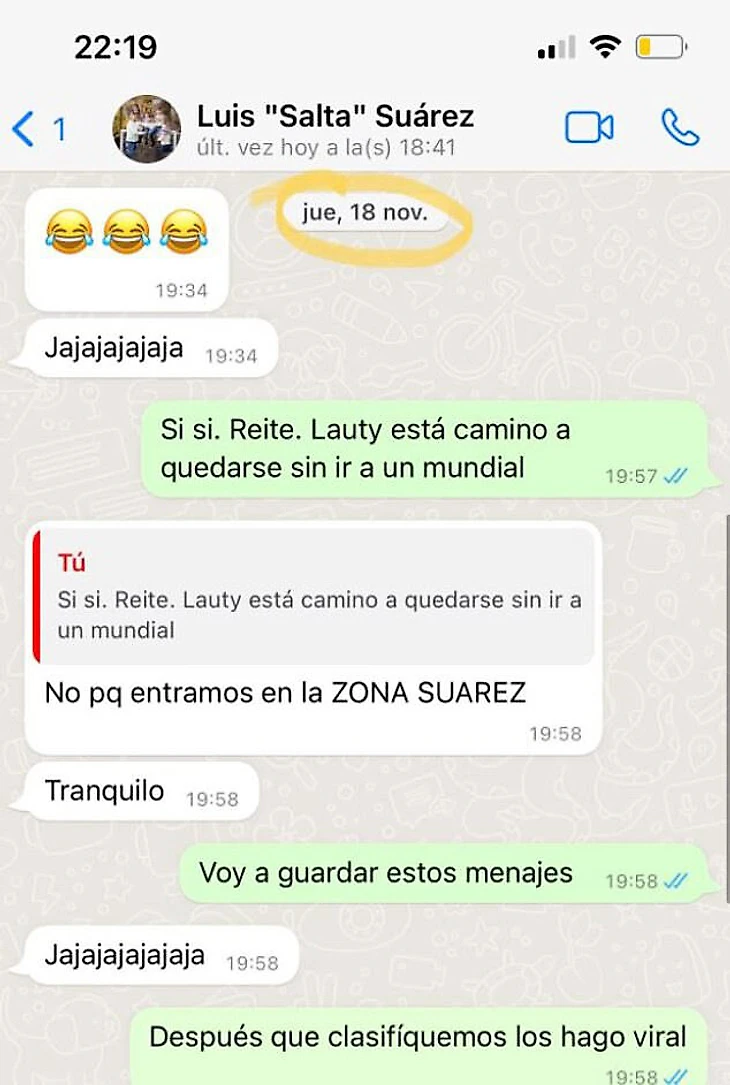This screenshot has height=1085, width=730.
Task: Open Luis "Salta" Suárez contact info
Action: (335, 117)
